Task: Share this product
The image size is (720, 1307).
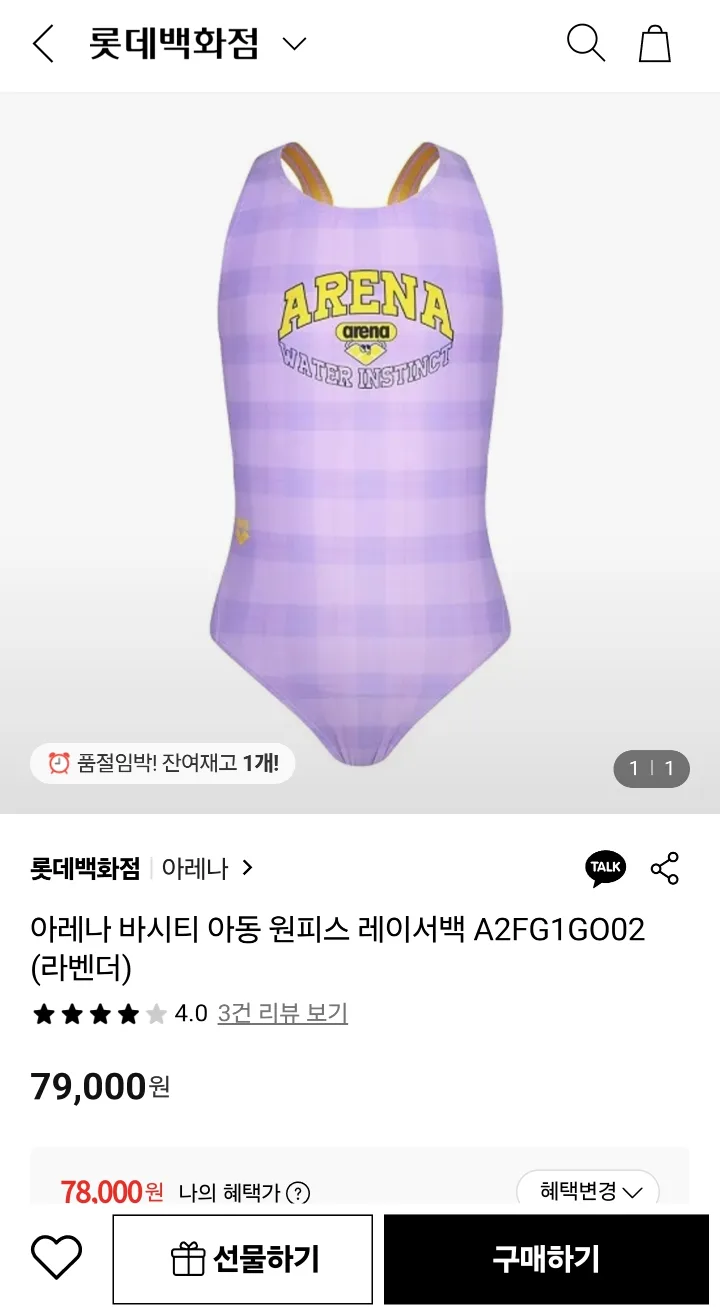Action: pos(665,868)
